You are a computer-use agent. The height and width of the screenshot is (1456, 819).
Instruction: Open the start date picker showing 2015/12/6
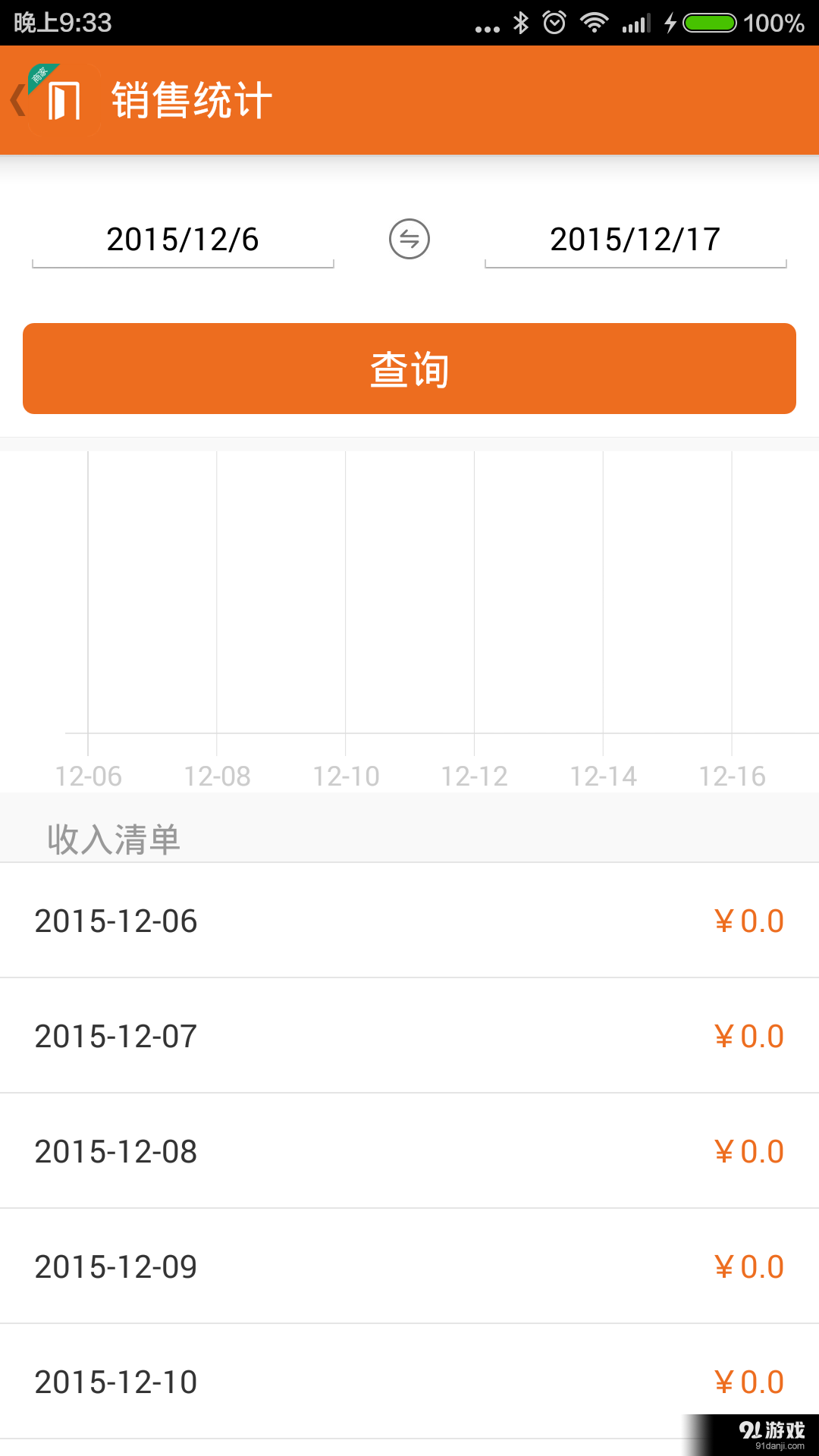[182, 239]
